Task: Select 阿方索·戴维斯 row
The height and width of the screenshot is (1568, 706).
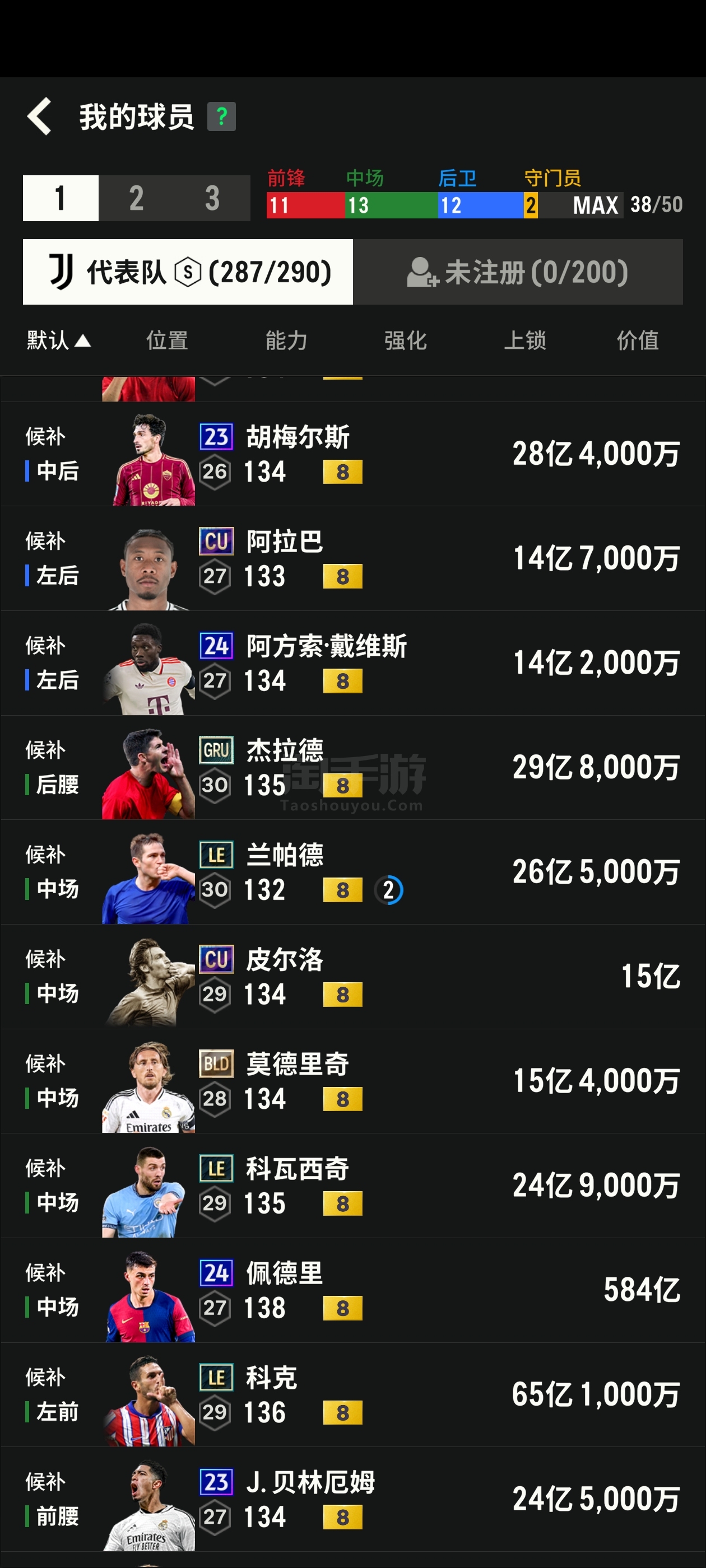Action: click(x=352, y=664)
